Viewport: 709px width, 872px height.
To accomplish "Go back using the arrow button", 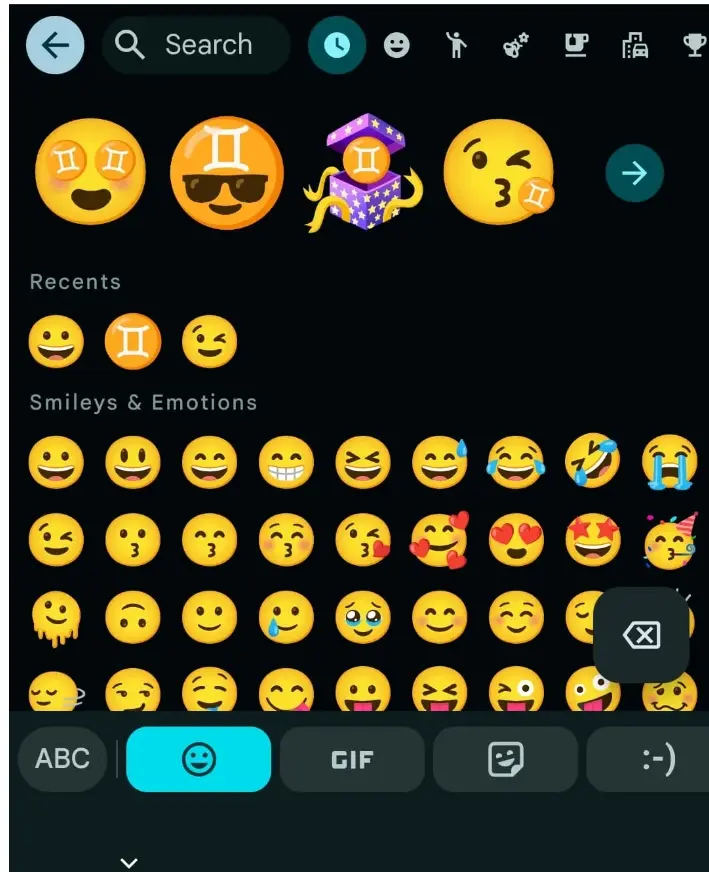I will pyautogui.click(x=55, y=45).
